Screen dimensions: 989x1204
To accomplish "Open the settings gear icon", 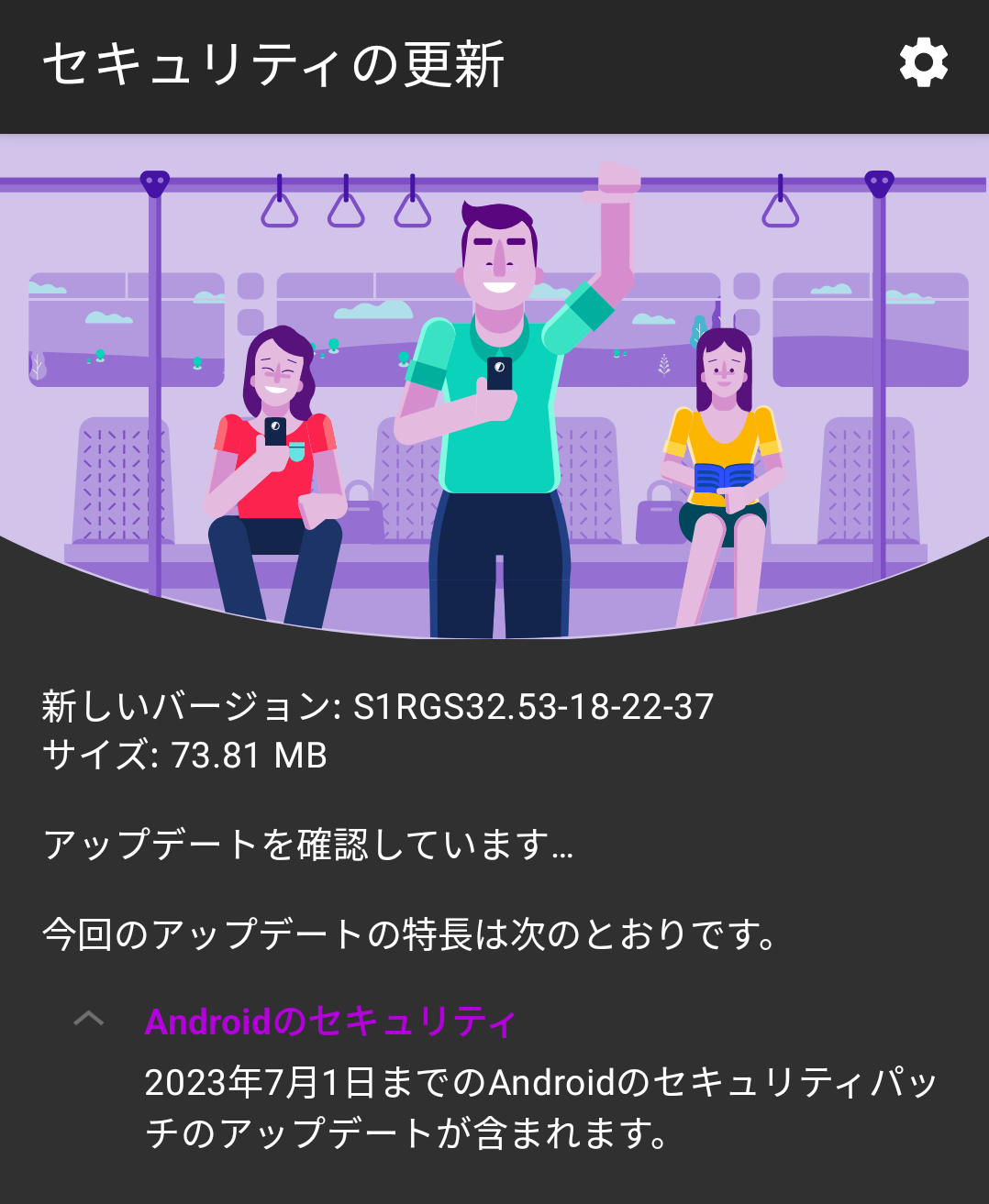I will tap(923, 63).
